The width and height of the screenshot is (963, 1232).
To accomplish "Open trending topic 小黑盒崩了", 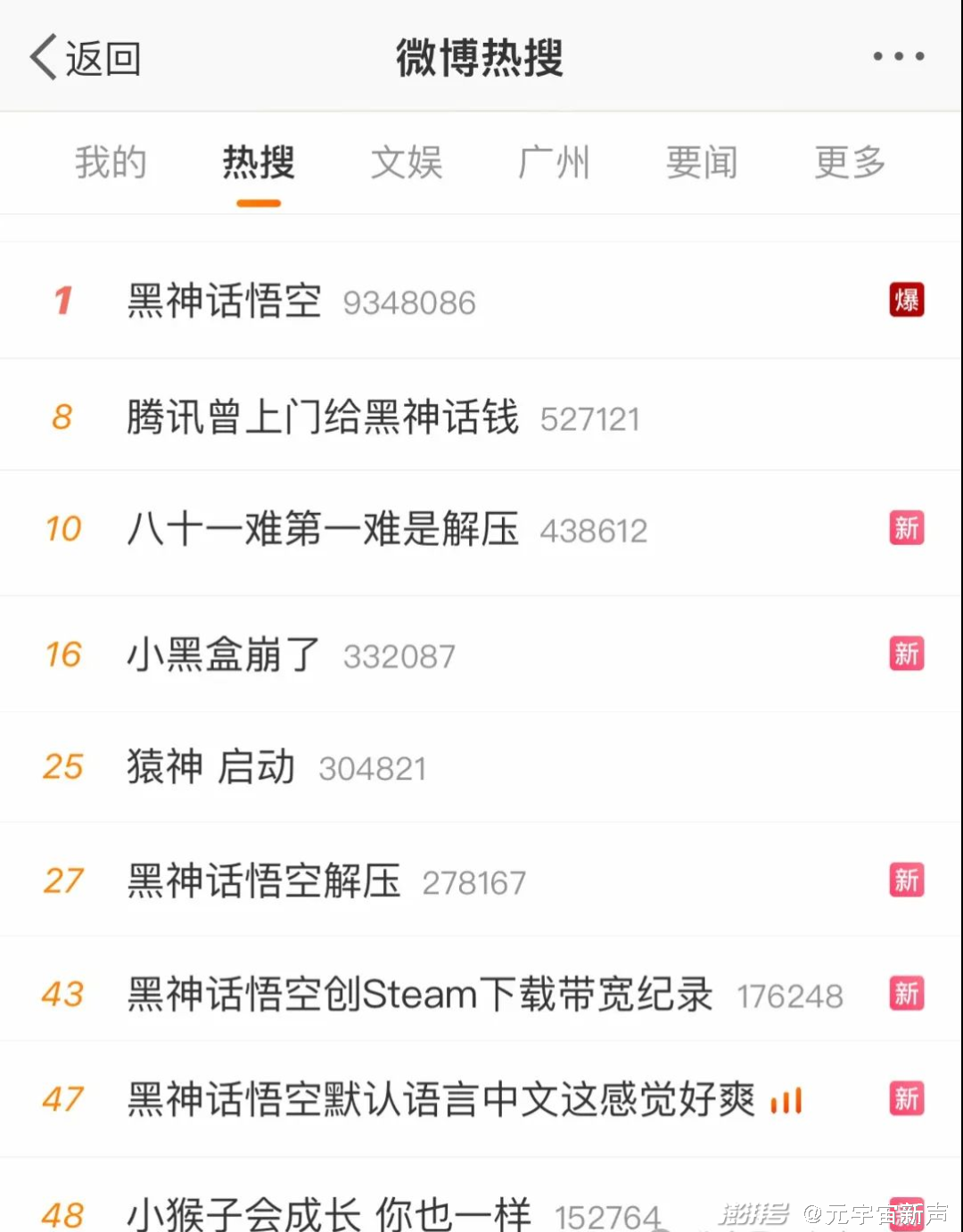I will point(223,655).
